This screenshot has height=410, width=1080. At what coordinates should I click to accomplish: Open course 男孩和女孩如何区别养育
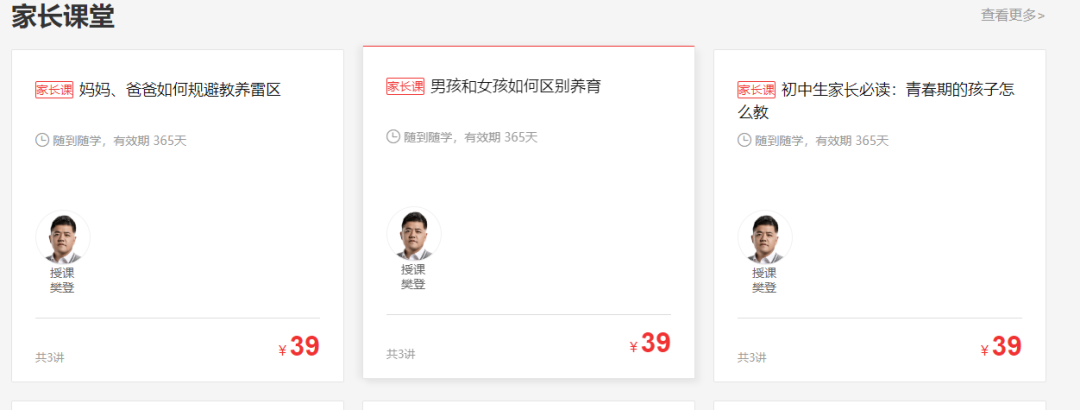coord(515,87)
